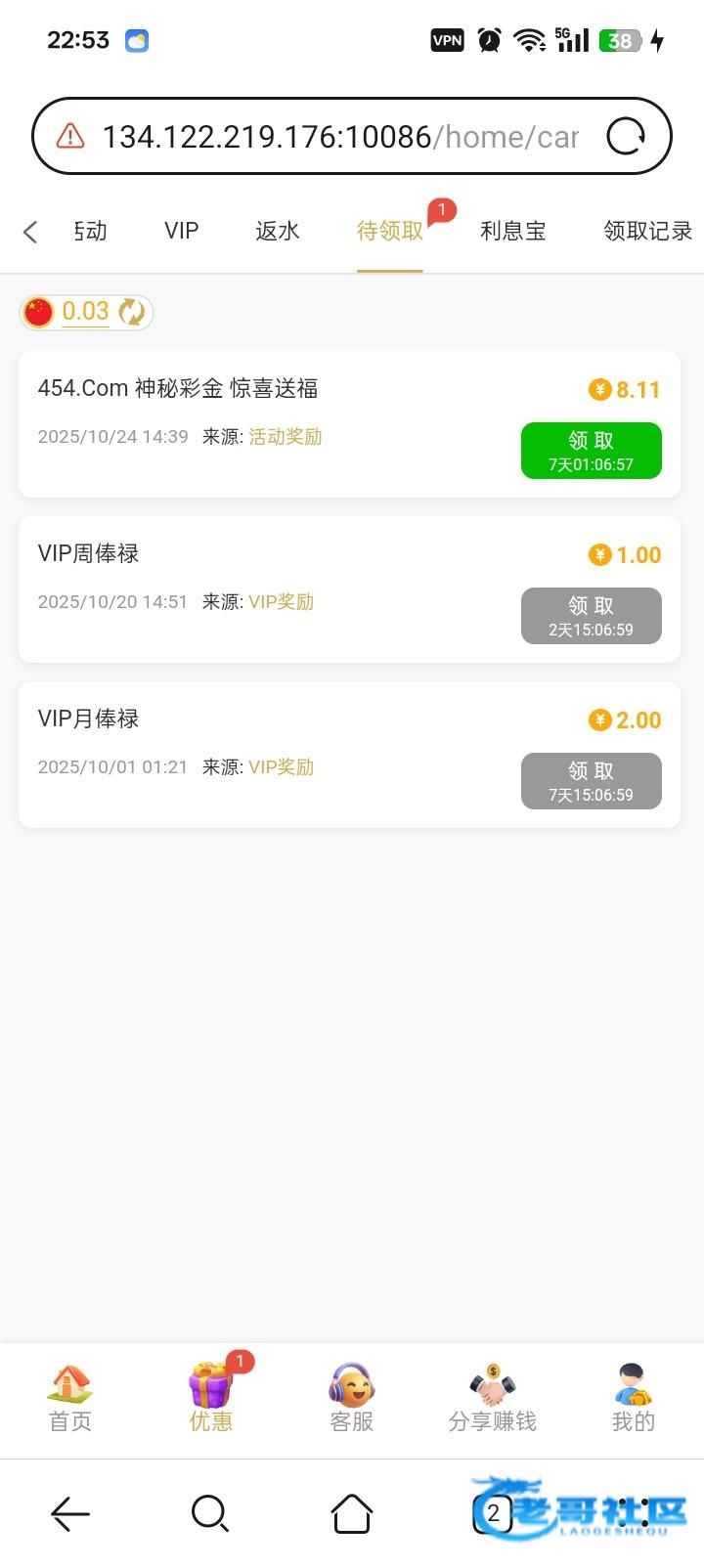This screenshot has width=704, height=1568.
Task: Open the 我的 profile tab
Action: click(634, 1399)
